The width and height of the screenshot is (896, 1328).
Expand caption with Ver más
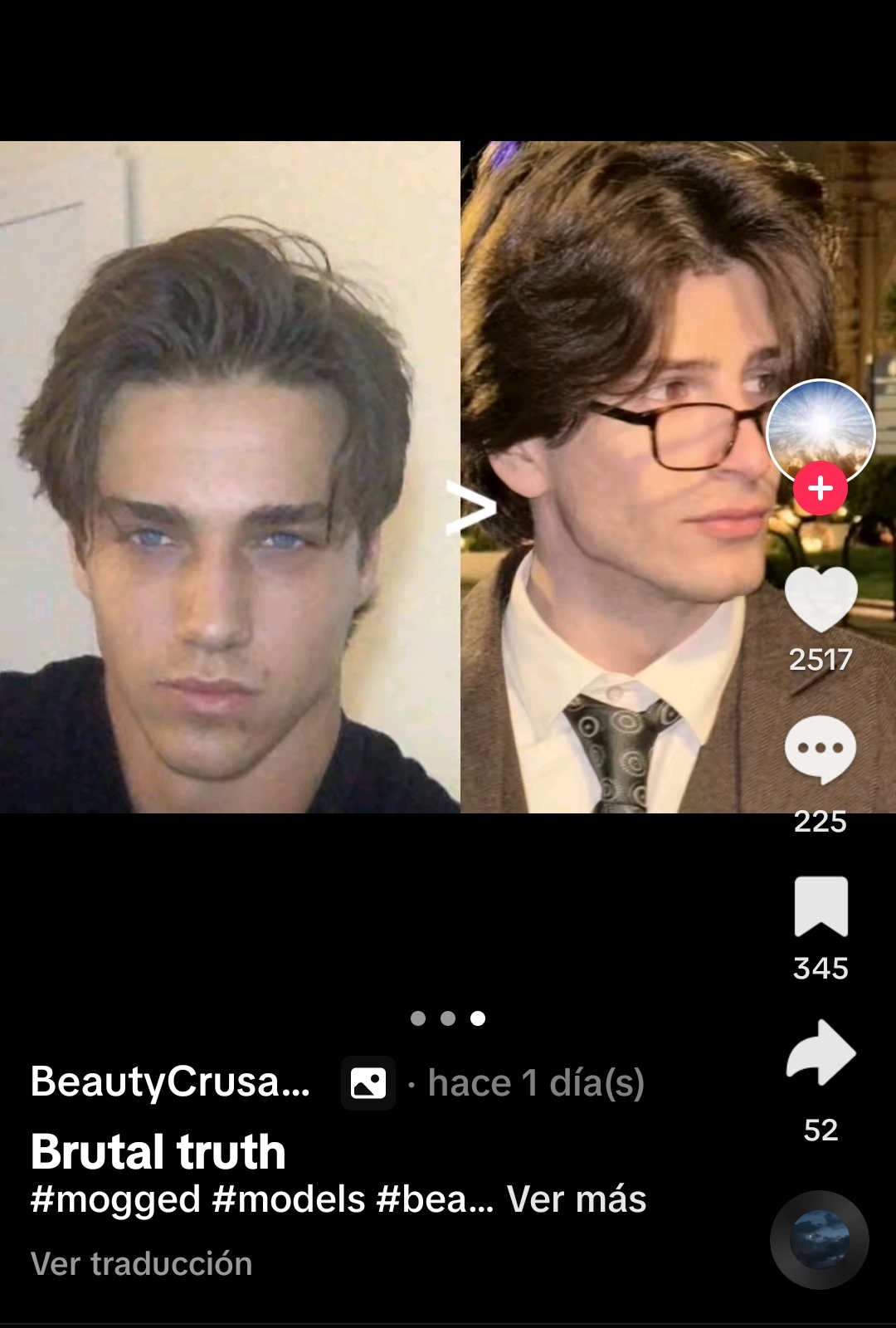577,1199
